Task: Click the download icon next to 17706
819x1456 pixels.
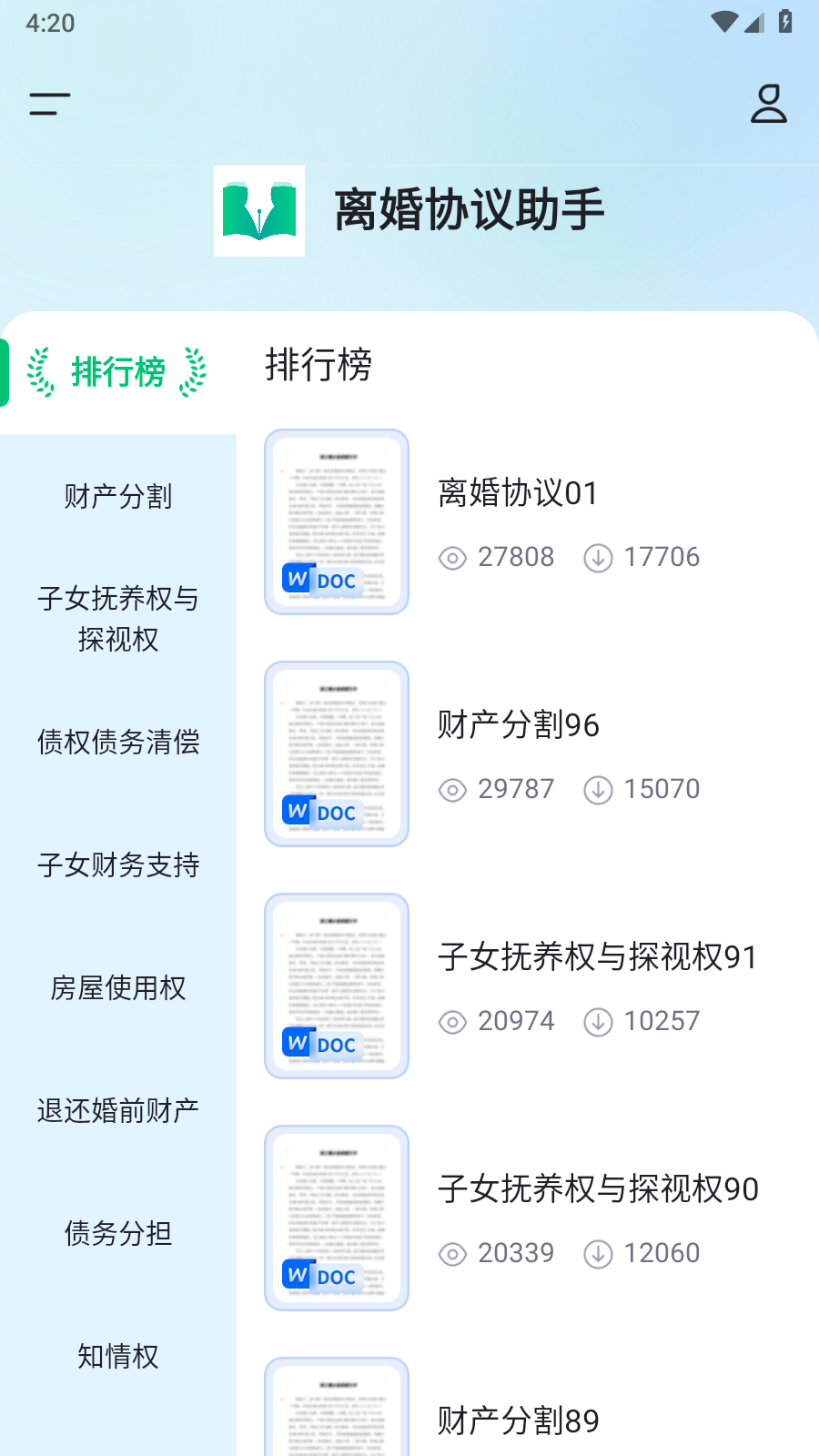Action: click(x=598, y=558)
